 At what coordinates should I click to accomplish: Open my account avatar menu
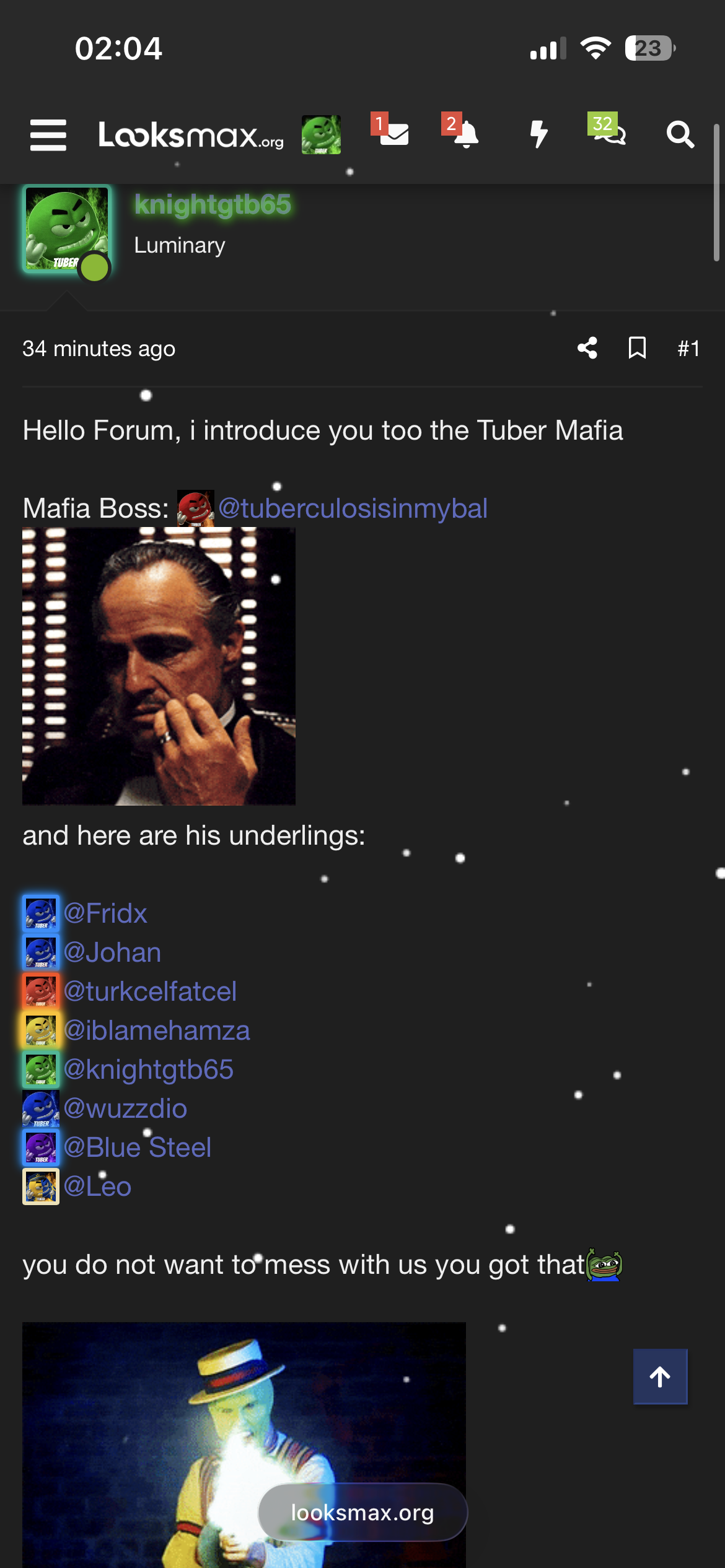pyautogui.click(x=321, y=135)
